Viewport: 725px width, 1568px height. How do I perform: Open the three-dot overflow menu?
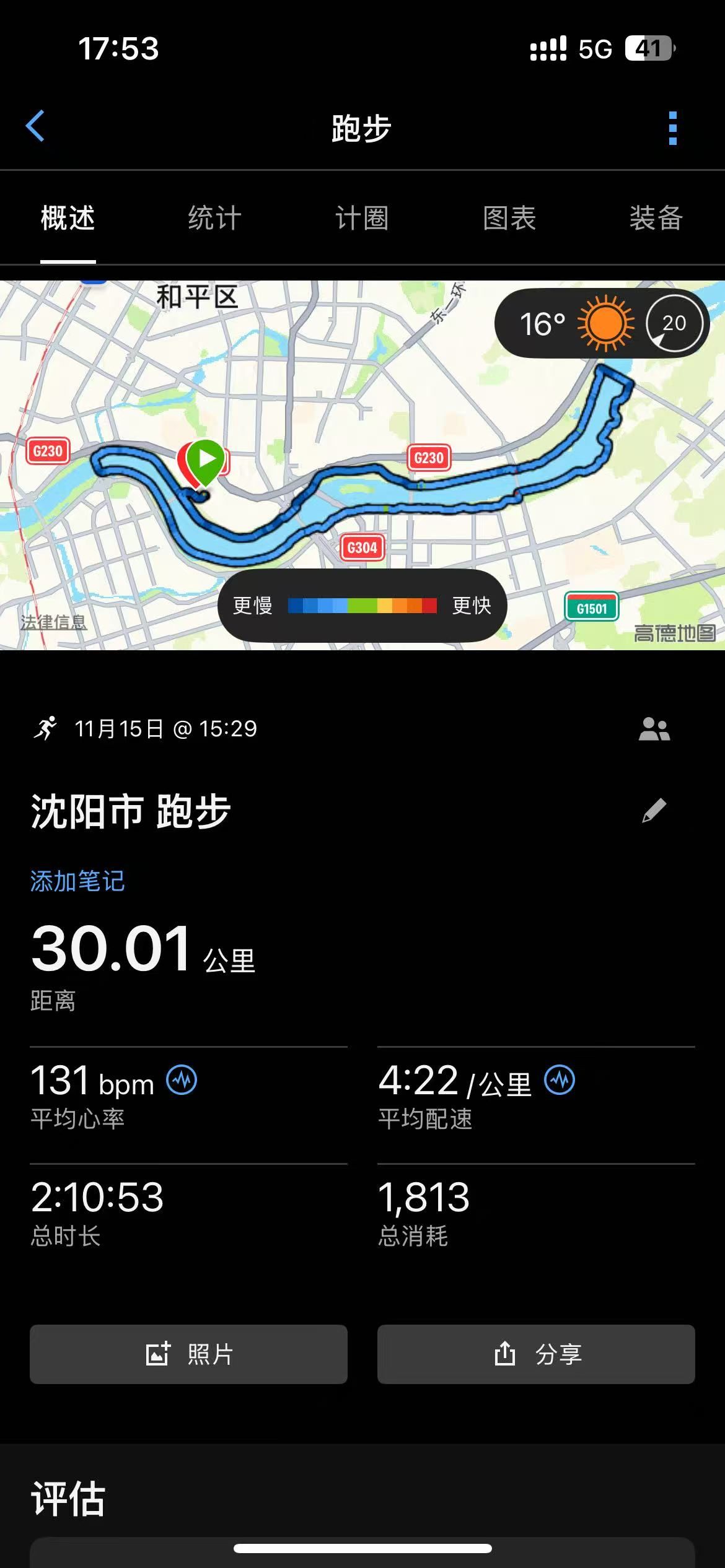point(673,128)
